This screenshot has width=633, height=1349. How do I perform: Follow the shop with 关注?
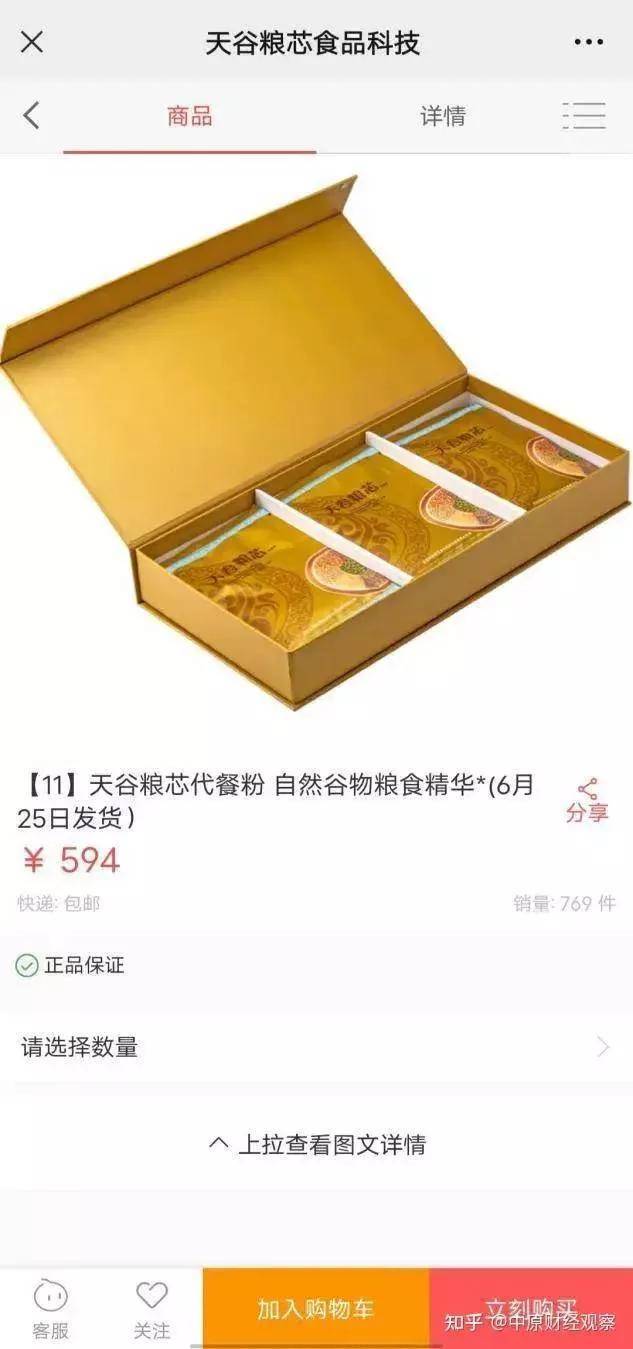pos(152,1308)
